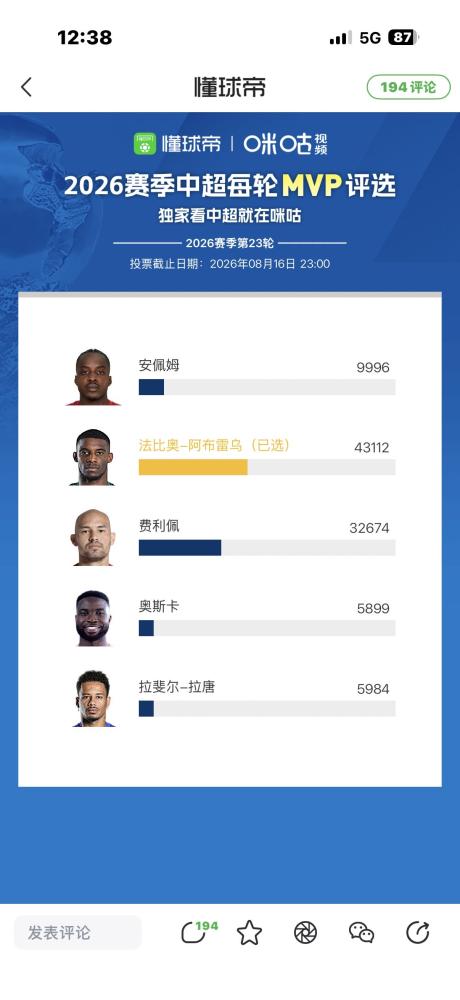Vote for 安佩姆
Viewport: 460px width, 1000px height.
231,377
